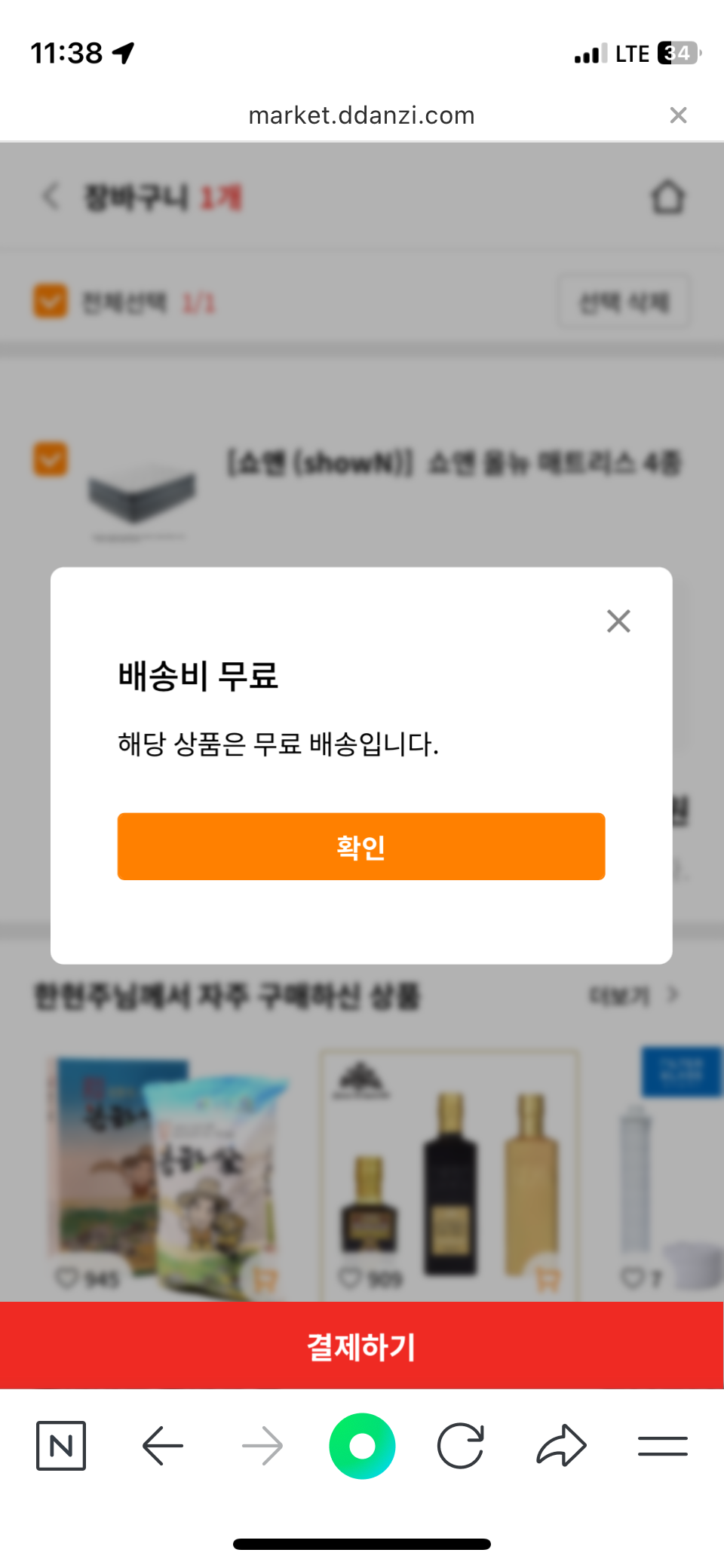Screen dimensions: 724x1568
Task: Tap the red 결제하기 checkout button
Action: pyautogui.click(x=362, y=1346)
